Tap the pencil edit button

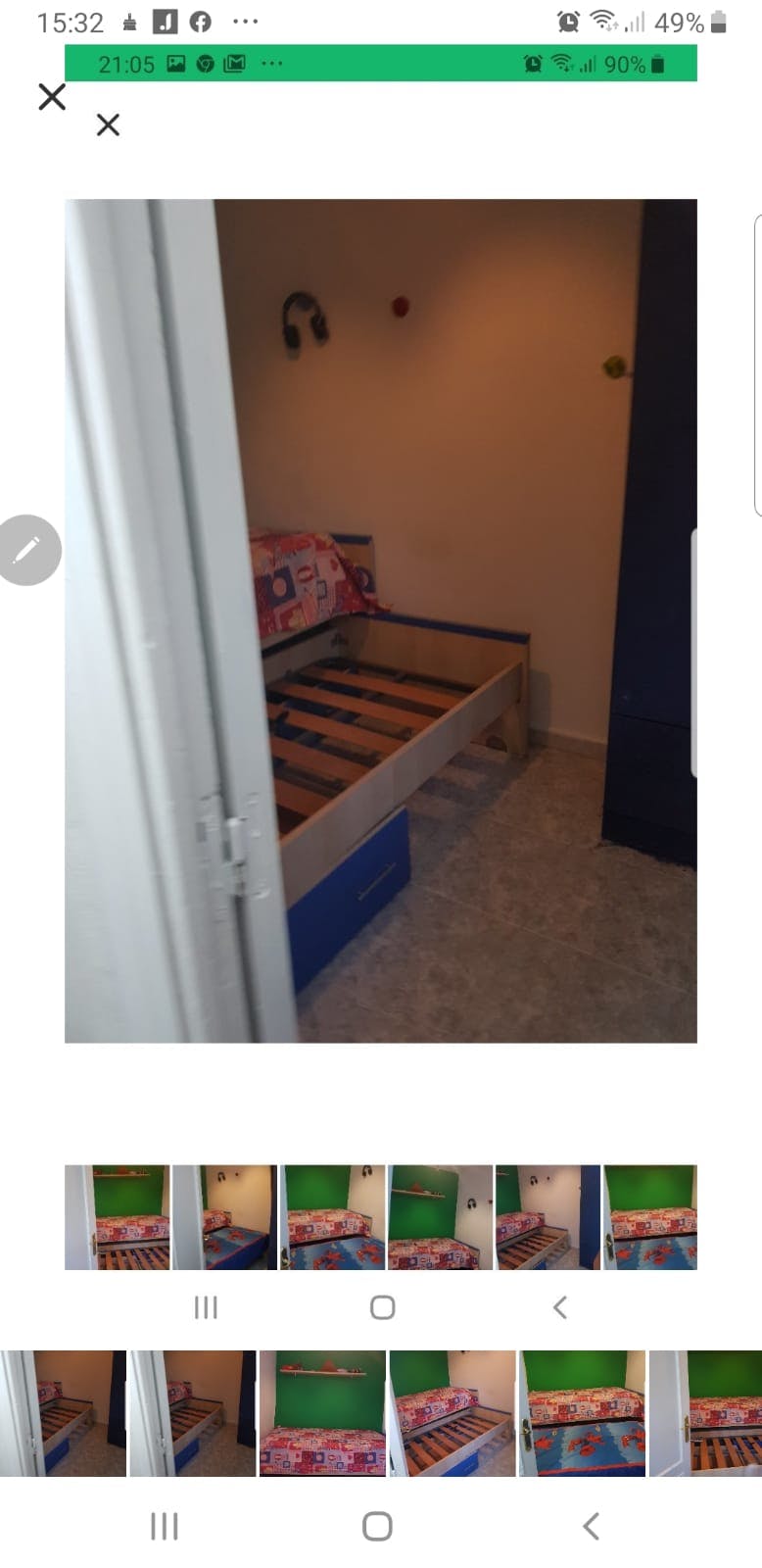click(28, 550)
